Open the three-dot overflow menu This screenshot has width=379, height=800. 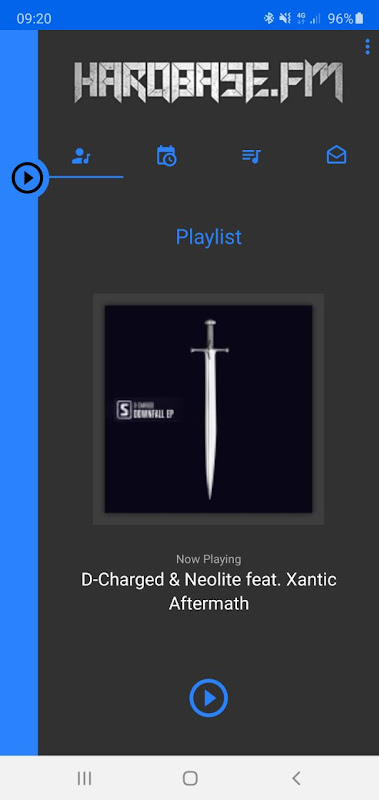pyautogui.click(x=367, y=47)
